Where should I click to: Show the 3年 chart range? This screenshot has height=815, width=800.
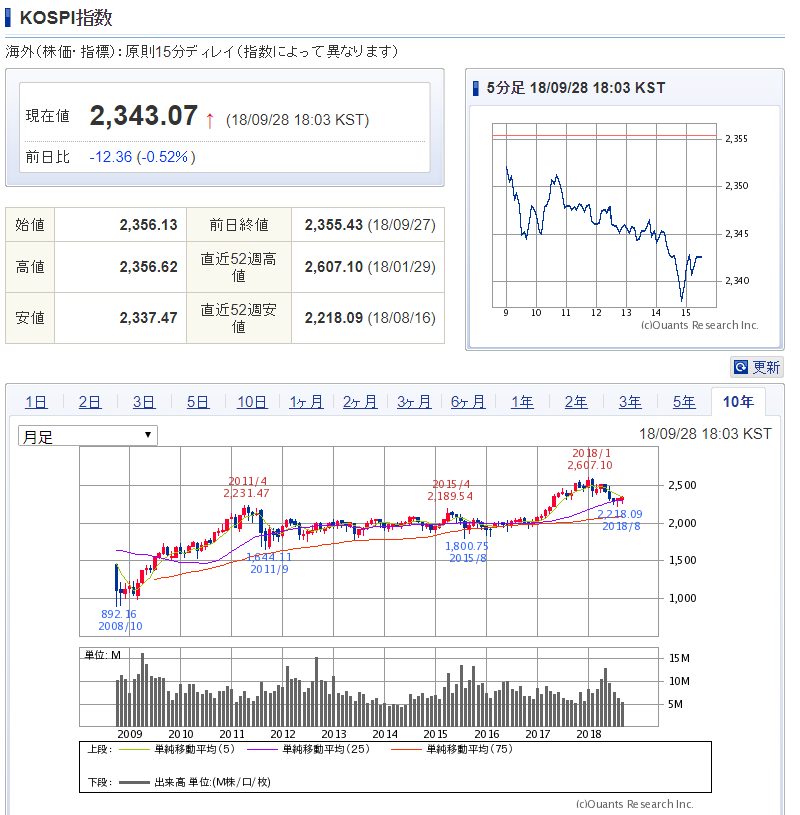tap(630, 402)
